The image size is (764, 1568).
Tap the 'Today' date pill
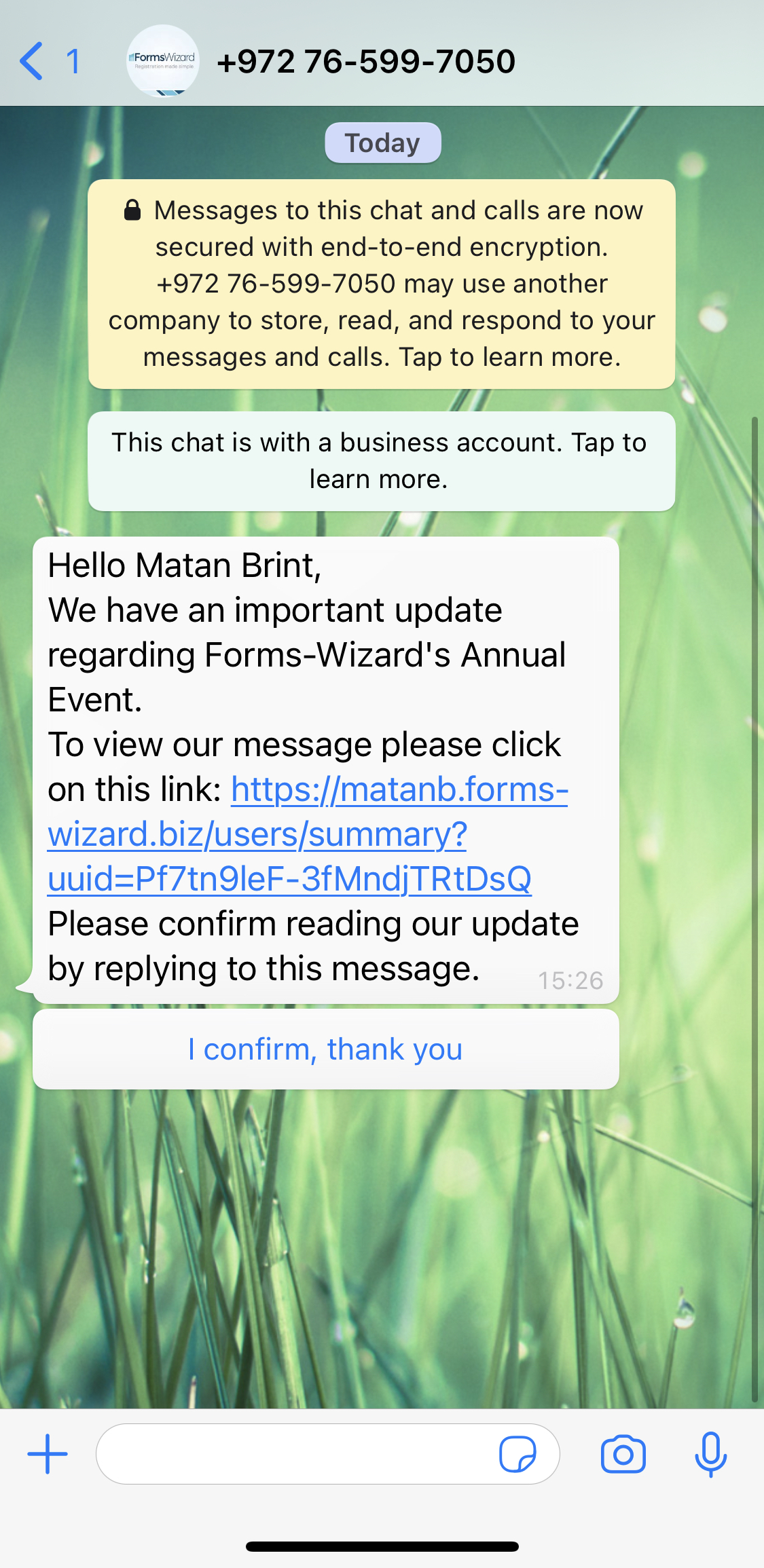click(382, 142)
